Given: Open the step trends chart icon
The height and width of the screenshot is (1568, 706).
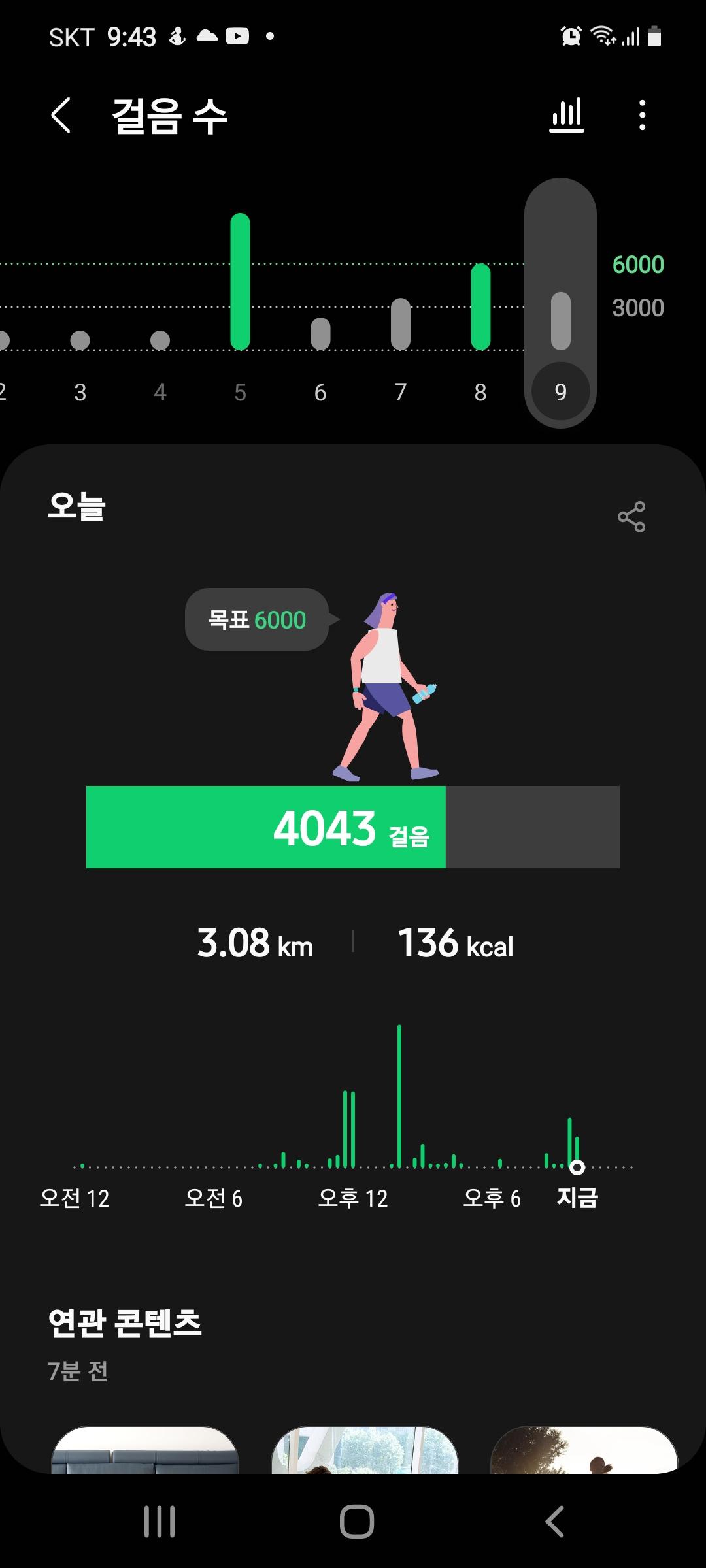Looking at the screenshot, I should 566,116.
